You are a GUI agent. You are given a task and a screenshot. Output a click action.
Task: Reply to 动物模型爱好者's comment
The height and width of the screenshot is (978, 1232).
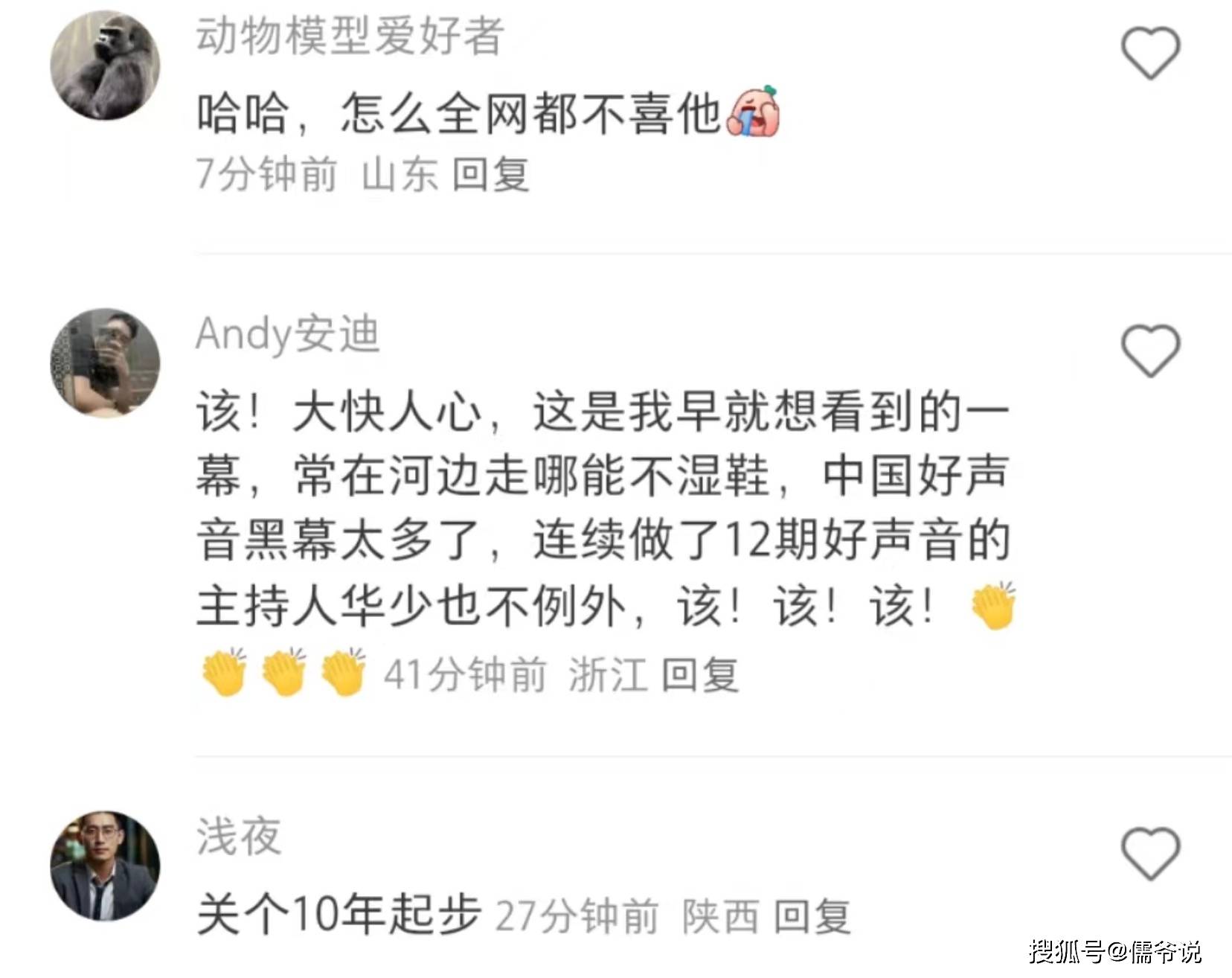click(490, 175)
